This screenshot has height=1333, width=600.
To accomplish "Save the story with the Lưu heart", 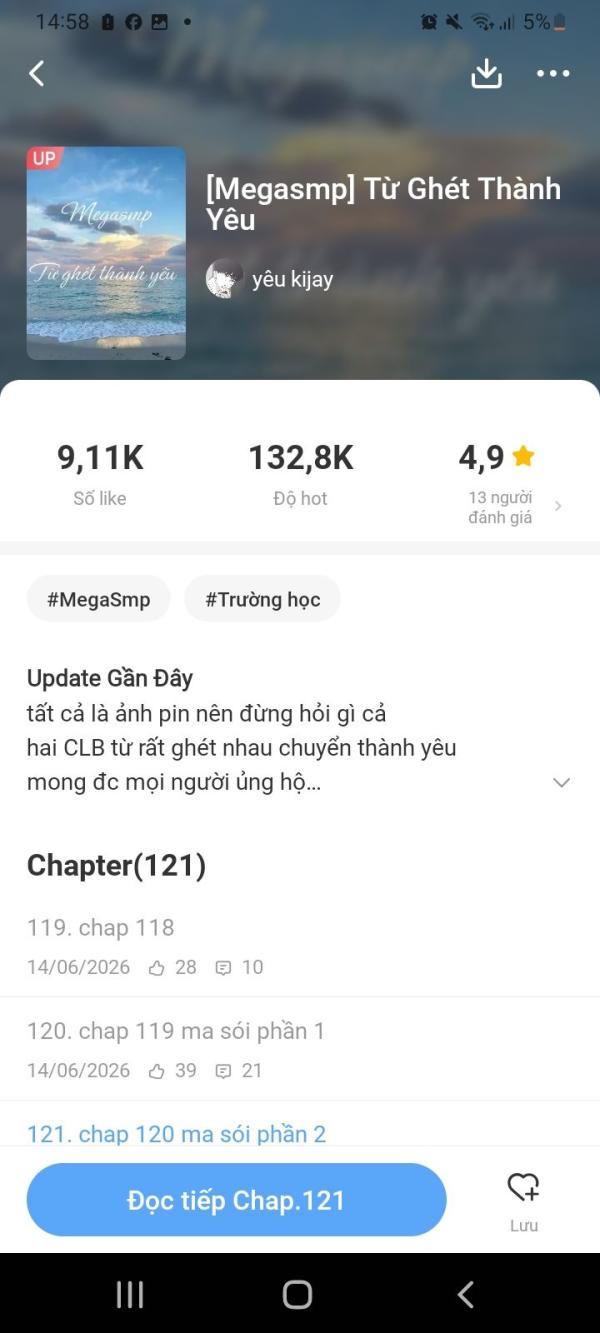I will [x=523, y=1200].
